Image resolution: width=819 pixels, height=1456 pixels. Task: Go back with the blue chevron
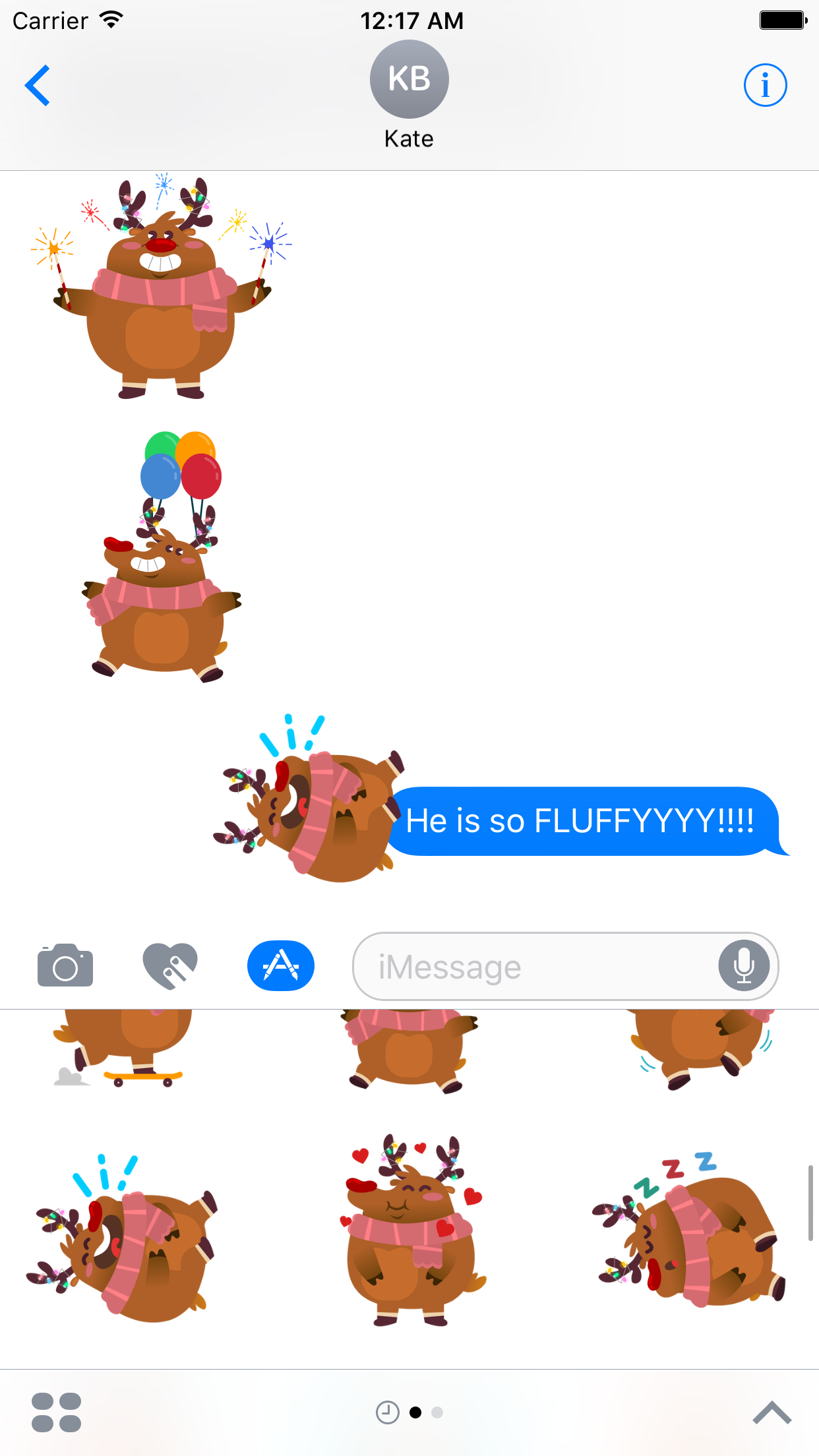[38, 84]
